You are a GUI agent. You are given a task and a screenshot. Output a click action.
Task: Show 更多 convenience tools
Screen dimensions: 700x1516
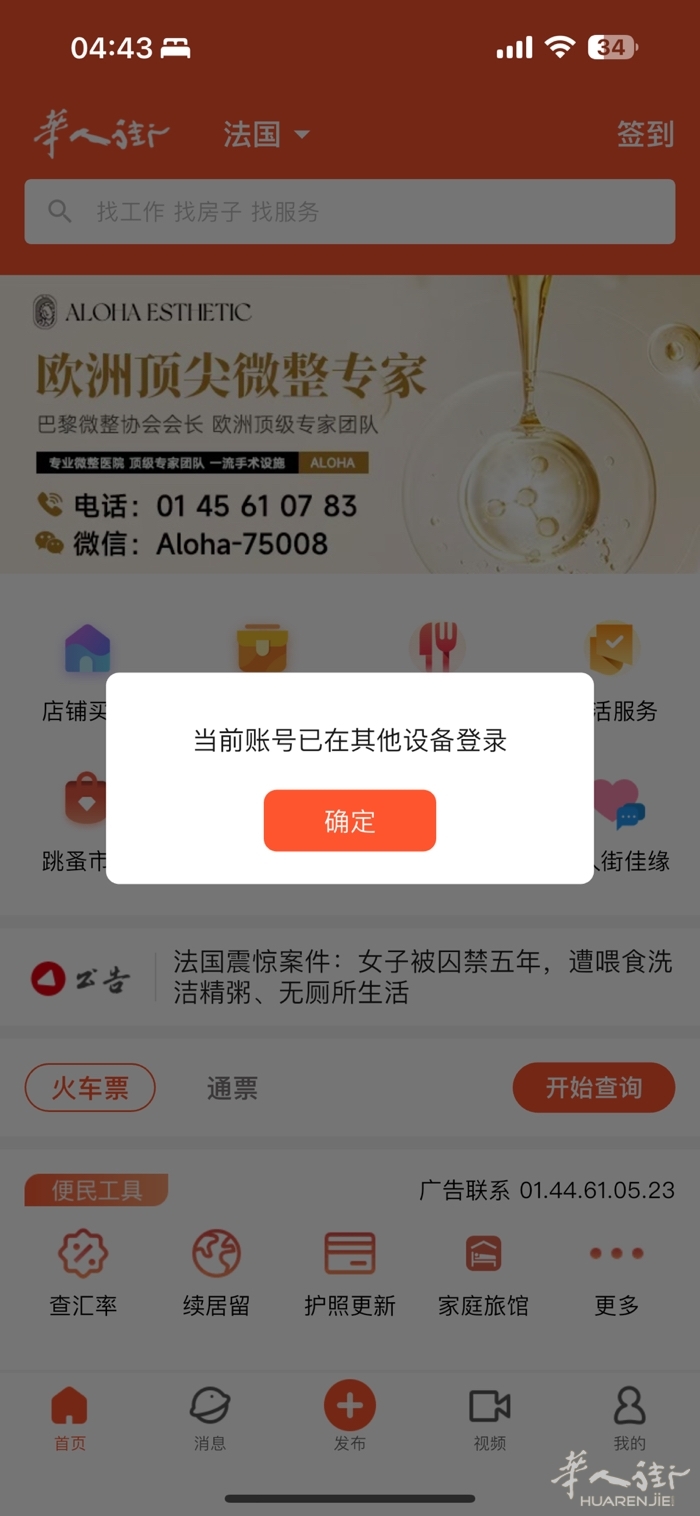point(616,1272)
